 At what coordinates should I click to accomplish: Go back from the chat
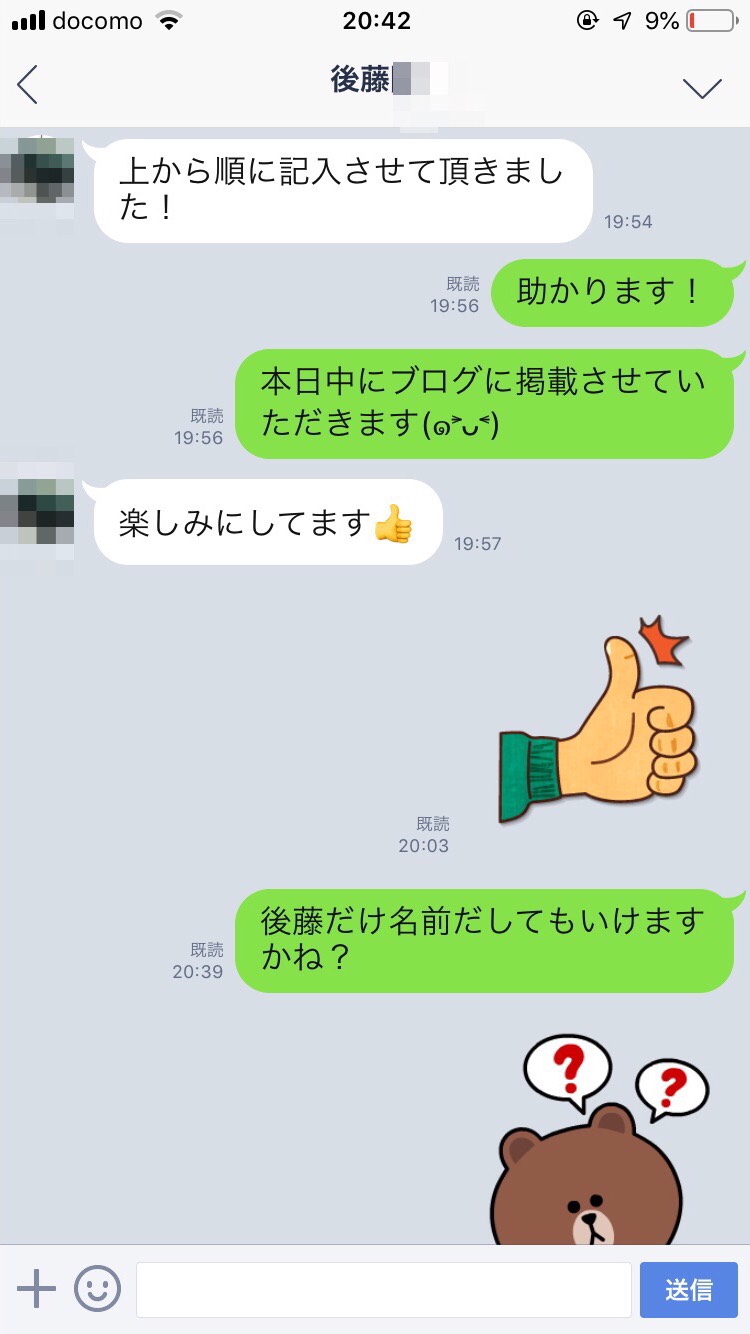(x=28, y=85)
